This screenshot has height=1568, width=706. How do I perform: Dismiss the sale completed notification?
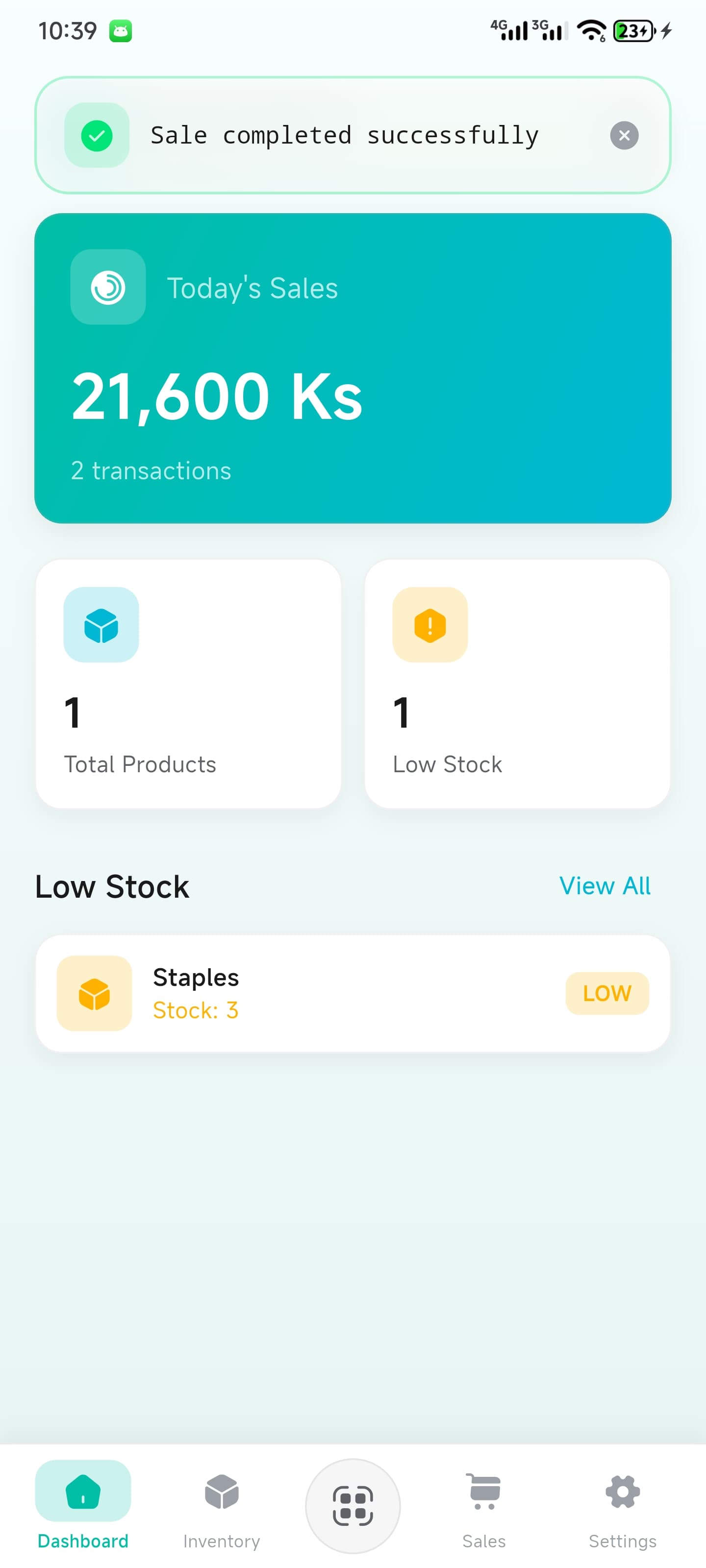(624, 135)
